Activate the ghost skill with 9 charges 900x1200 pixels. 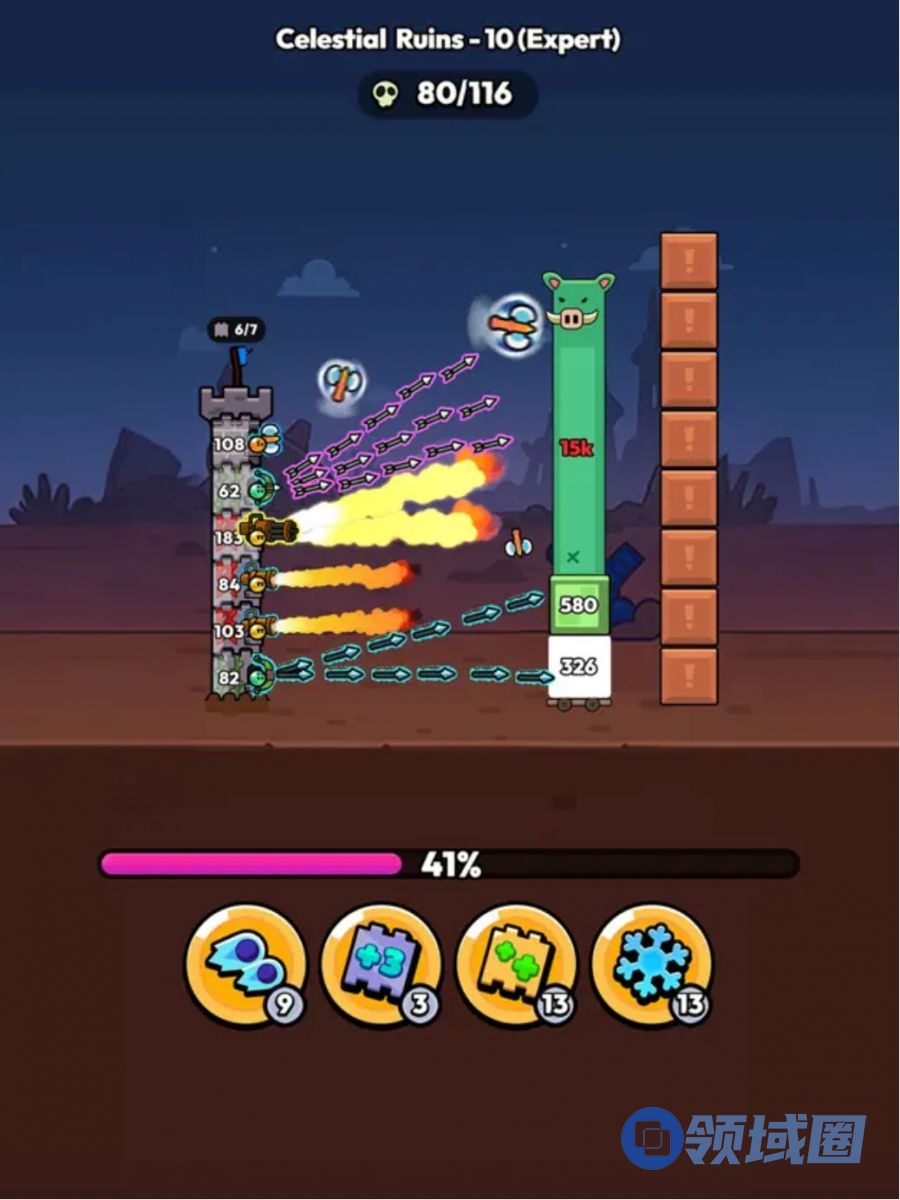pos(245,965)
